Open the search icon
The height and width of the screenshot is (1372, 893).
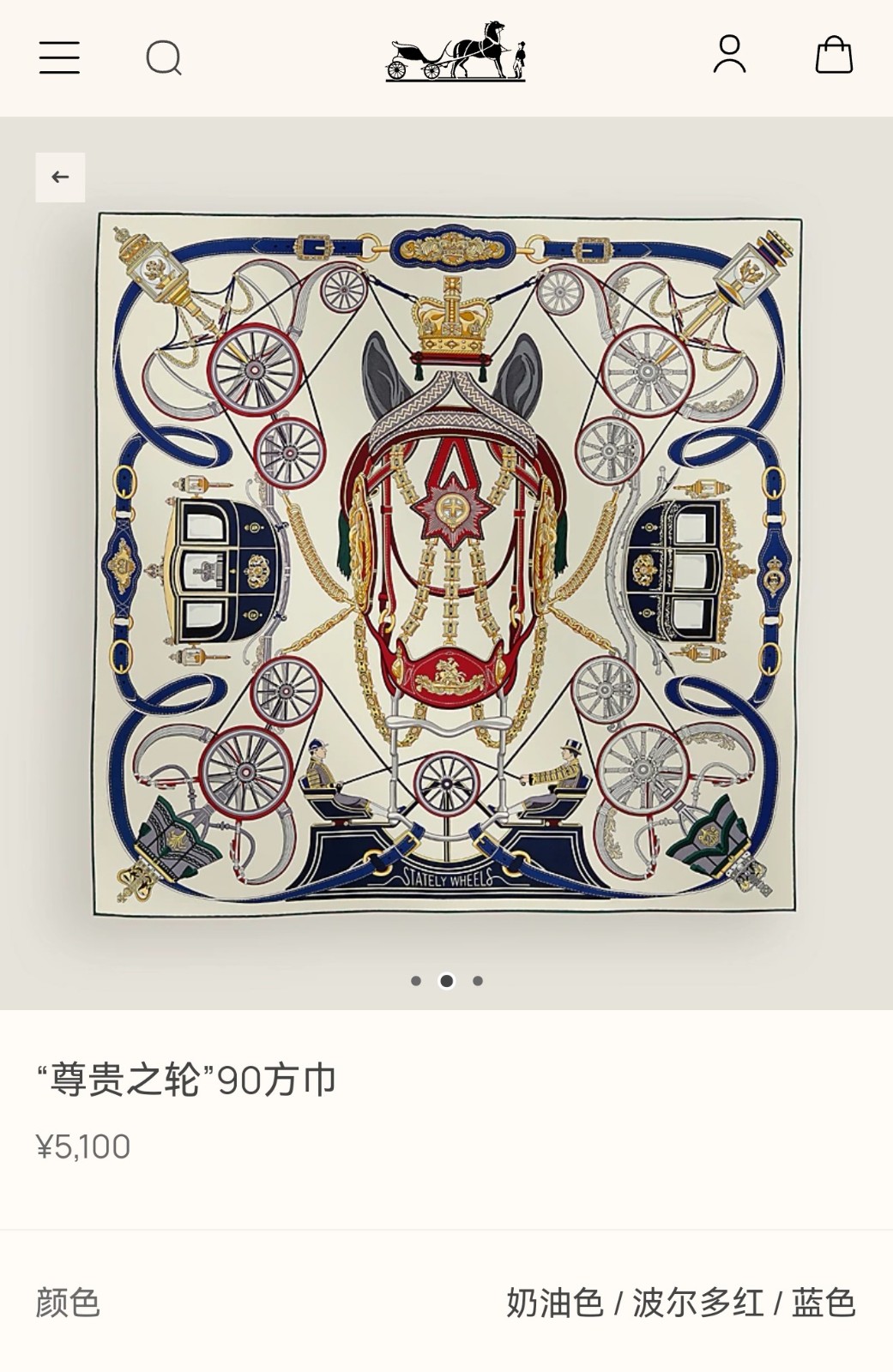[x=163, y=57]
